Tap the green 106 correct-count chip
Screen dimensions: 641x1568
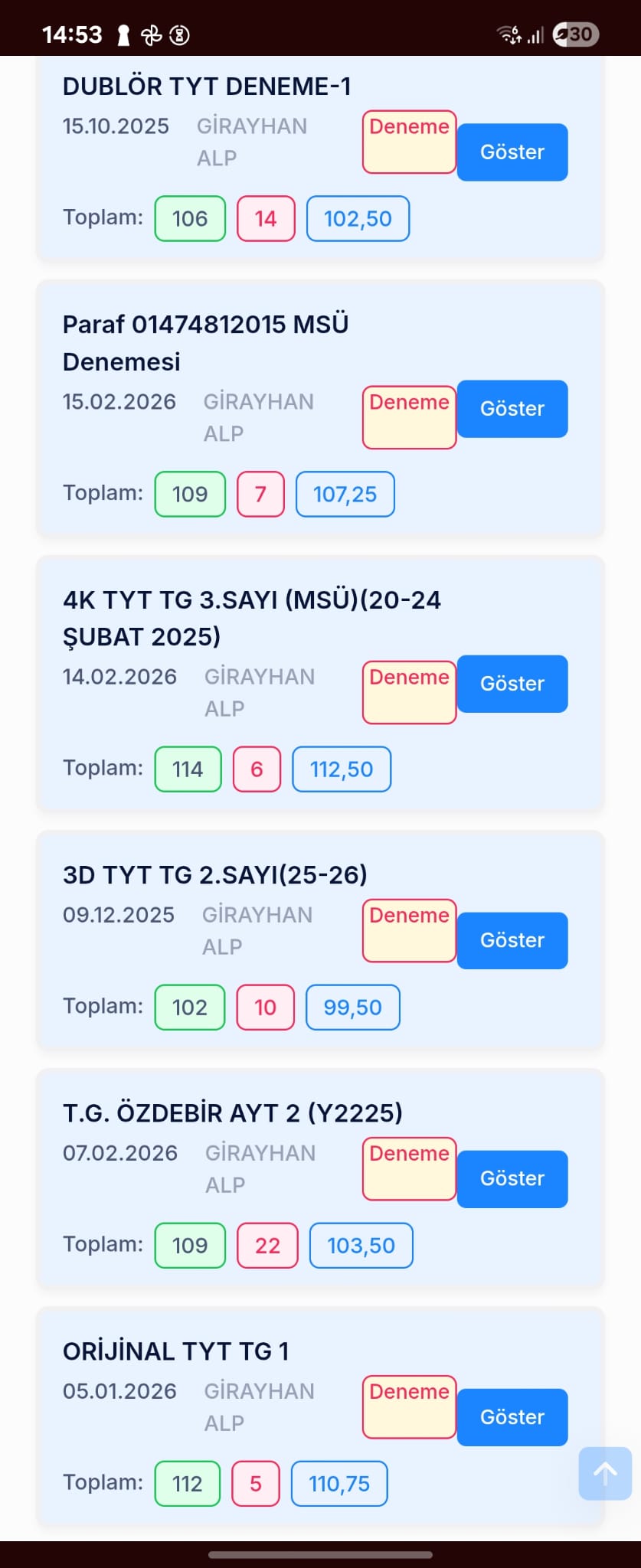(189, 218)
